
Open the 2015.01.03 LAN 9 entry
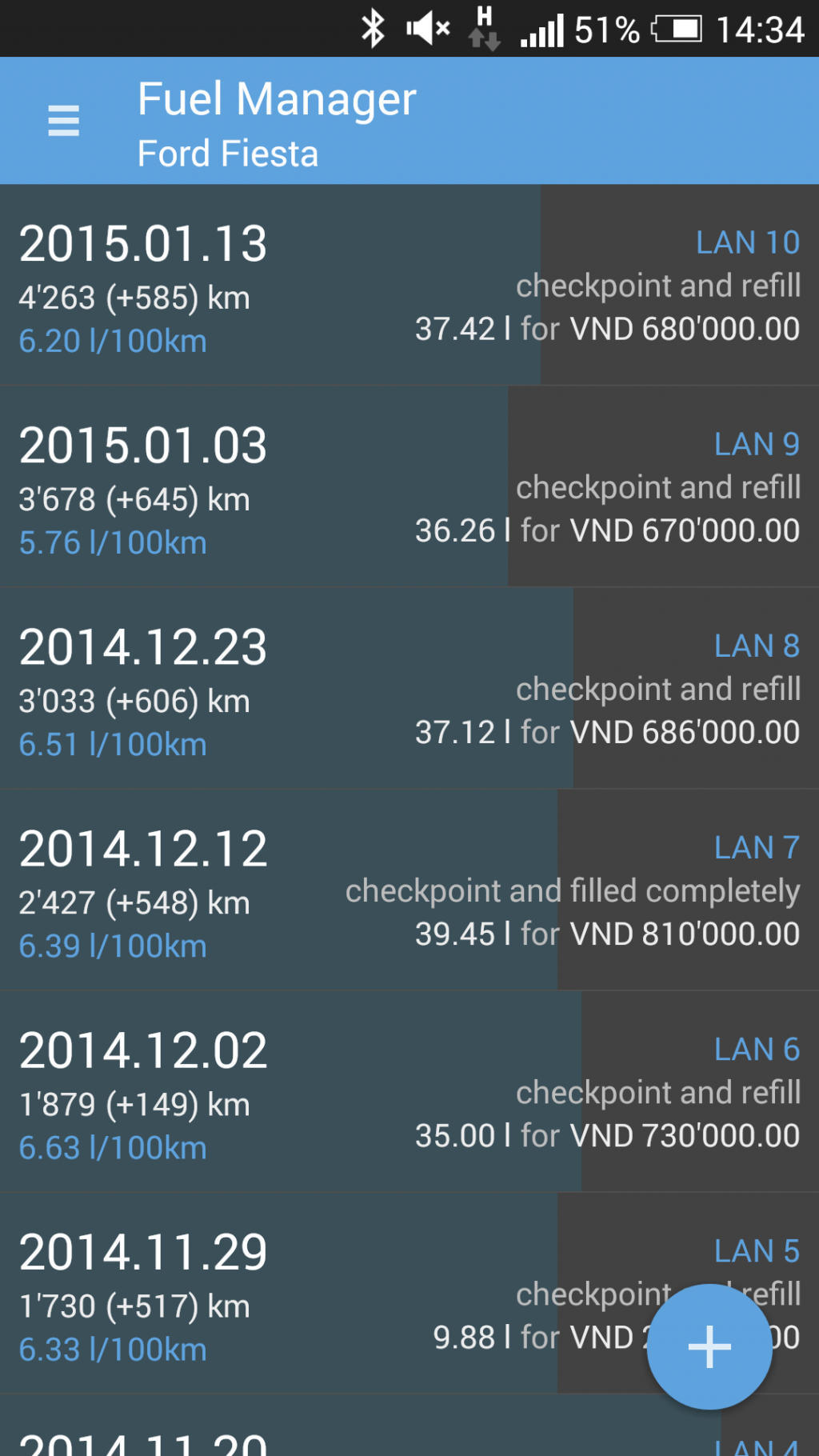click(409, 487)
